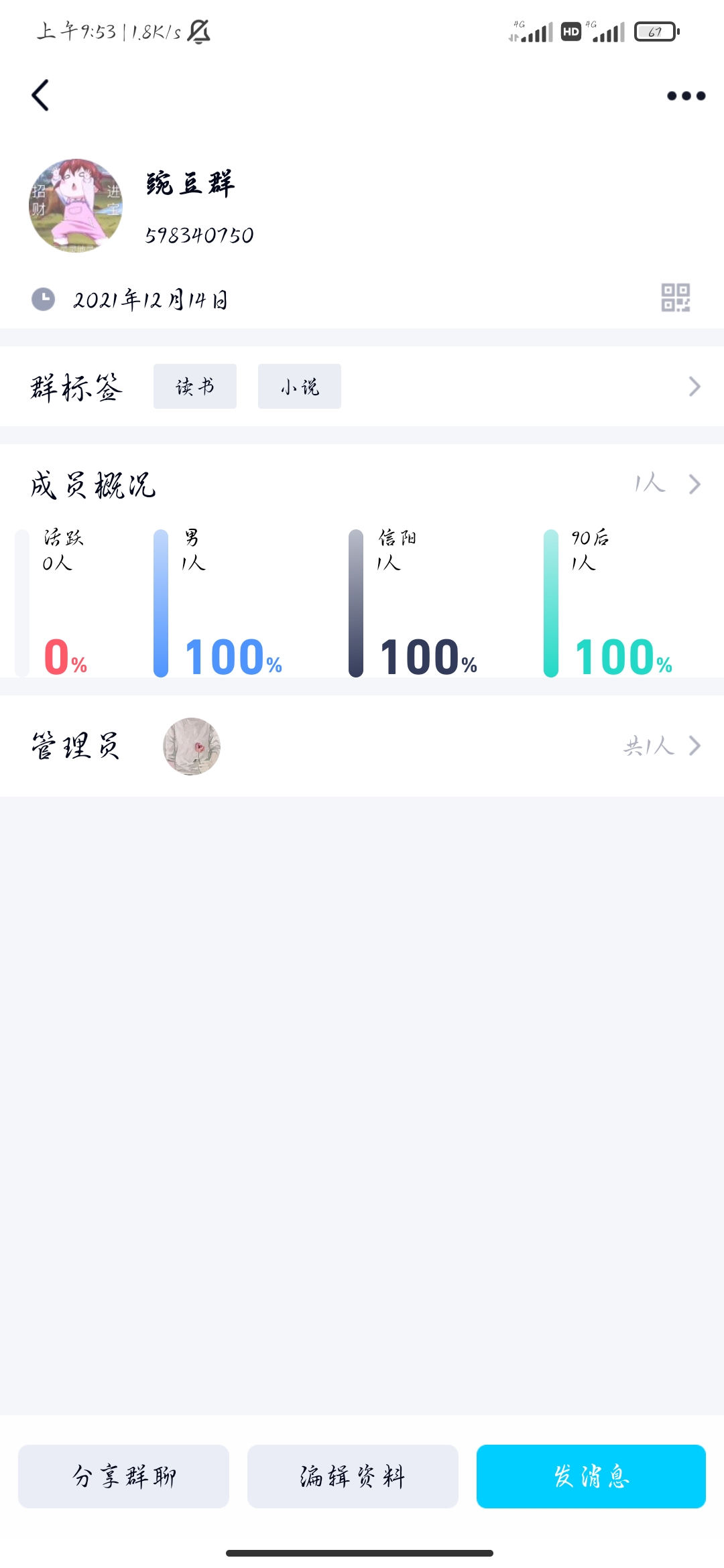View the 豌豆群 group avatar

76,205
